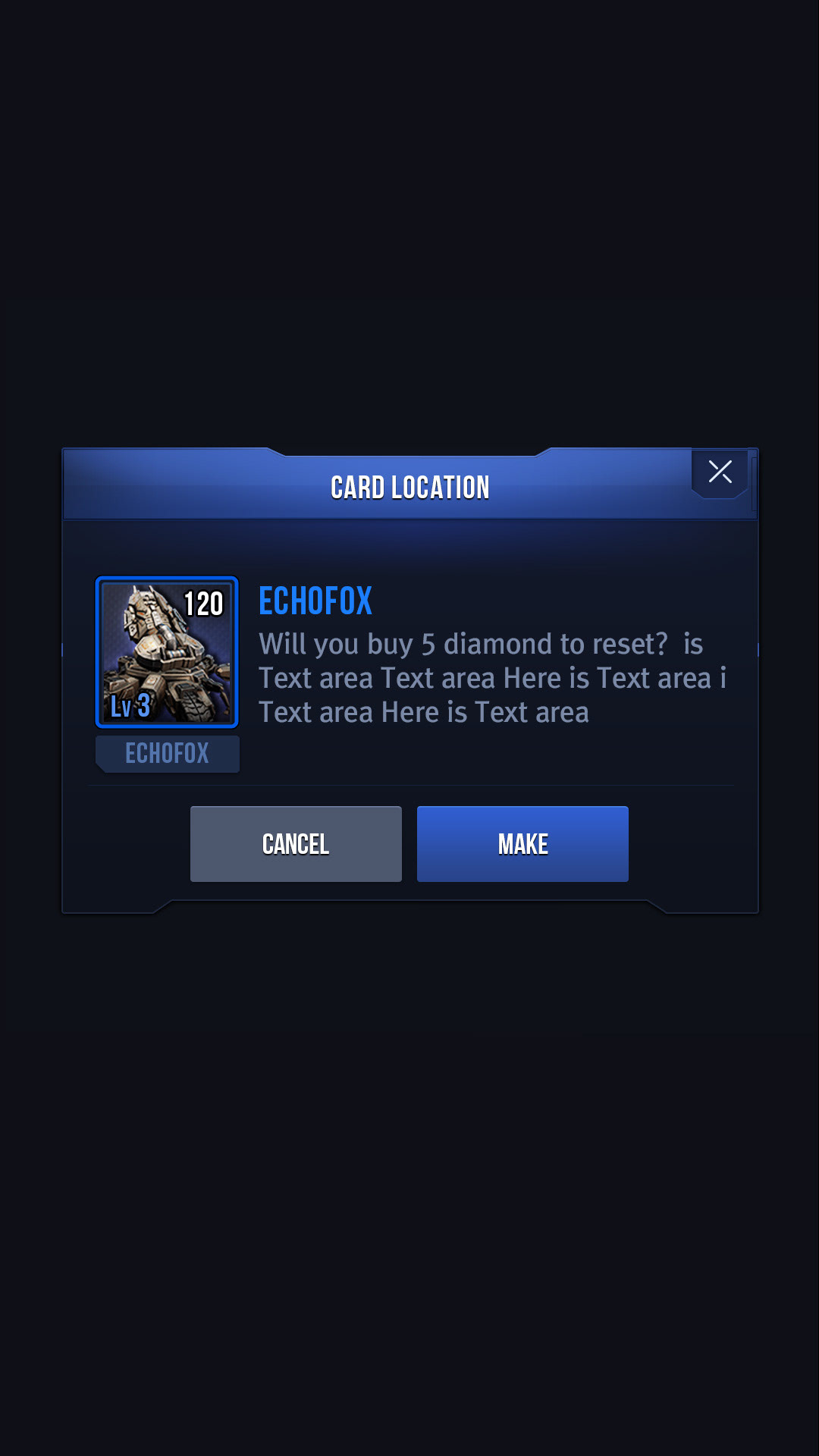Close the Card Location dialog
Image resolution: width=819 pixels, height=1456 pixels.
coord(720,473)
